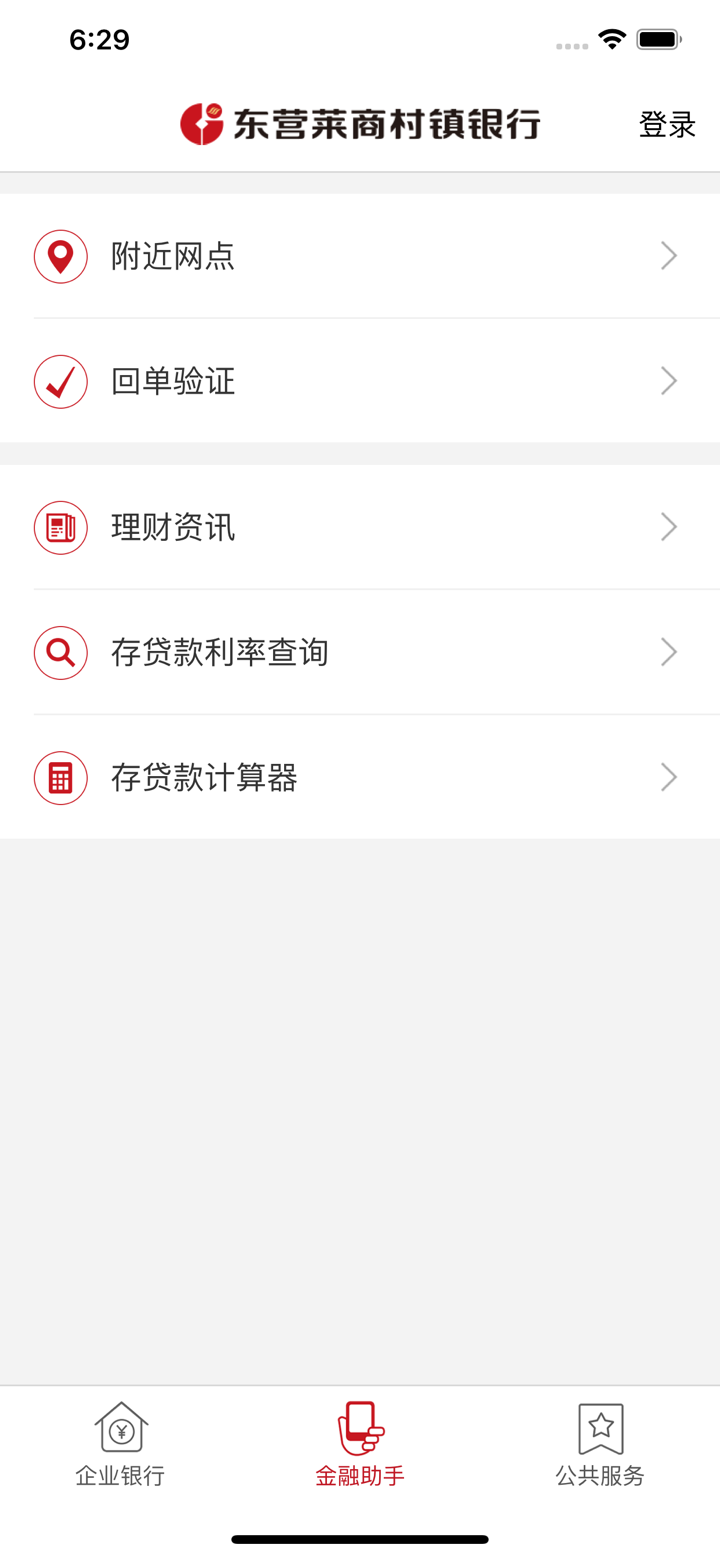Click the chevron beside 理财资讯

click(x=668, y=527)
